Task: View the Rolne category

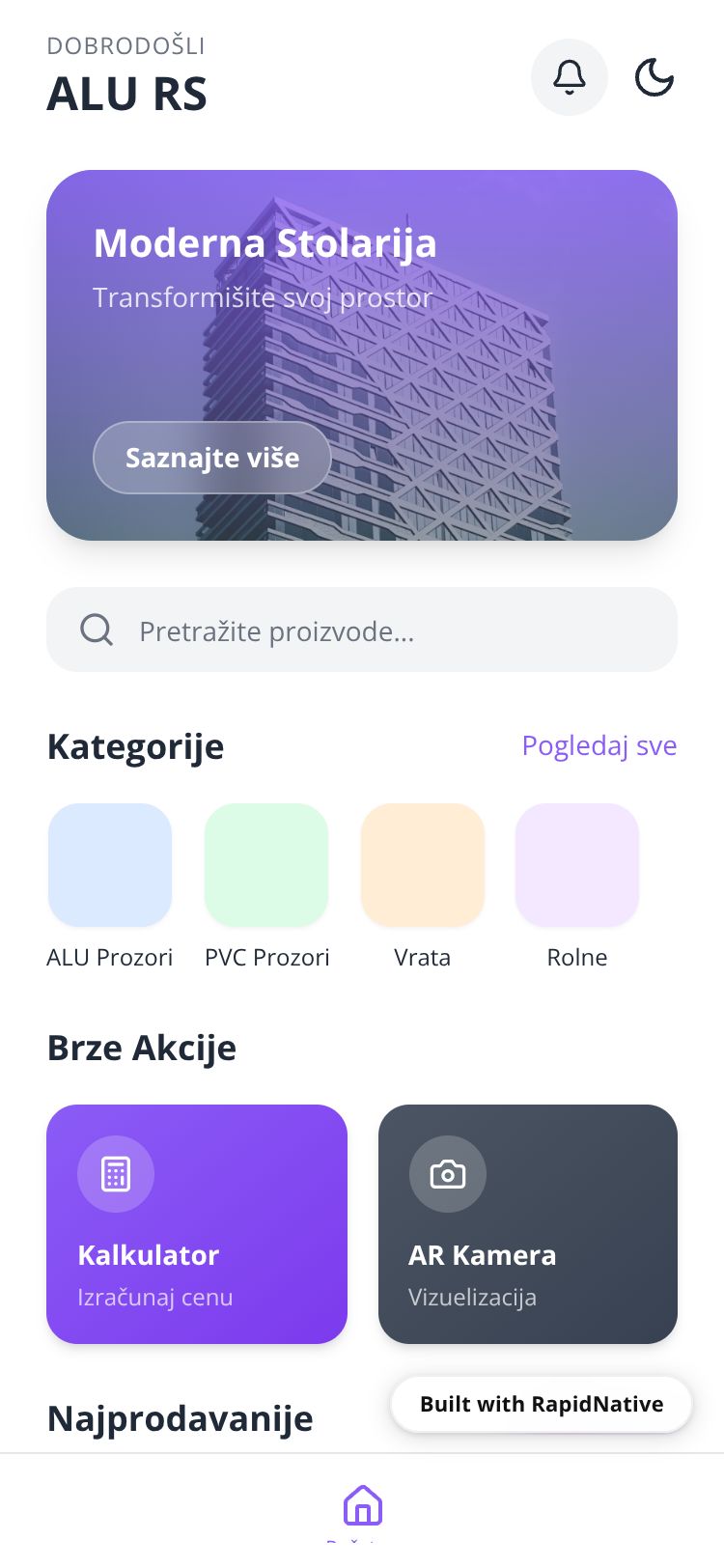Action: [x=577, y=866]
